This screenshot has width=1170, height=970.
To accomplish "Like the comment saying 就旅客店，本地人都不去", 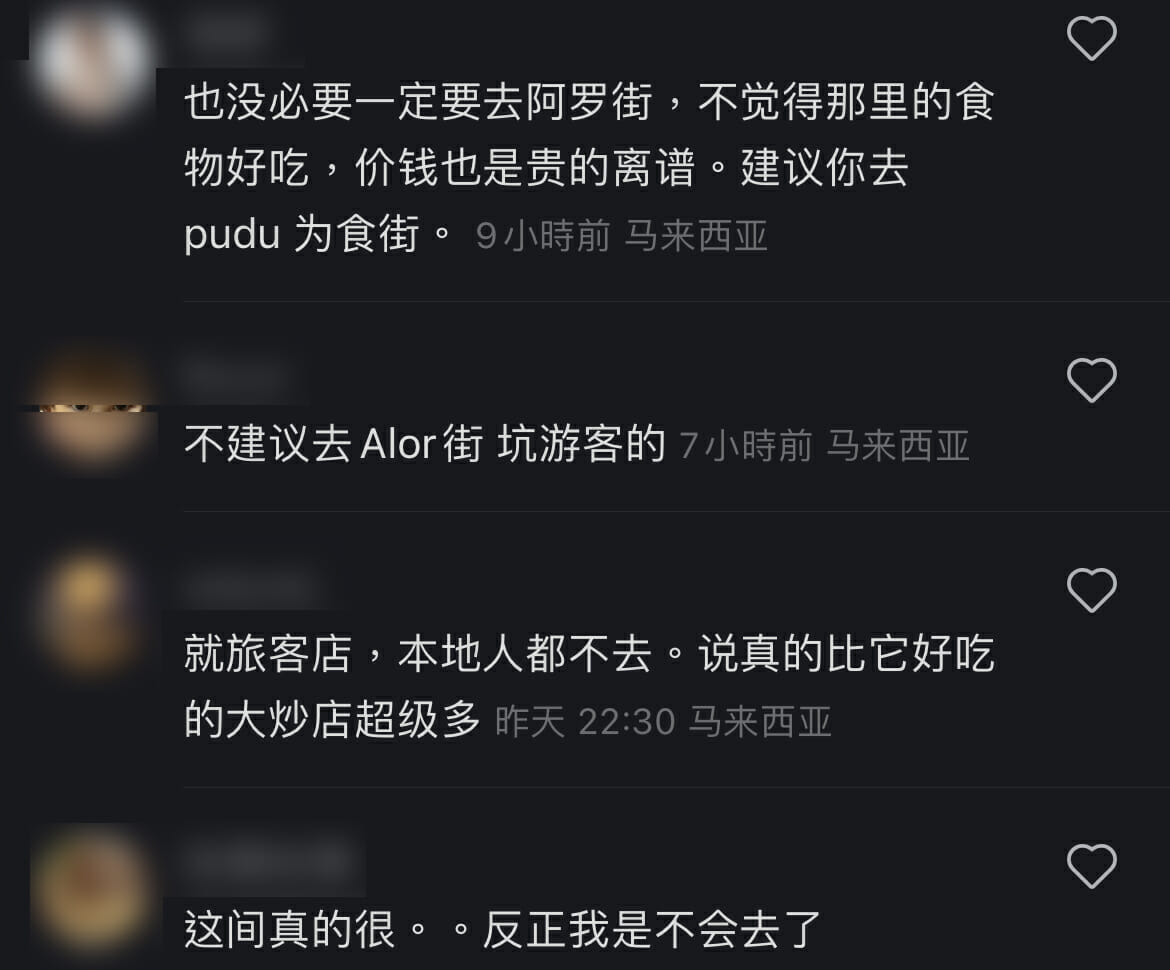I will (1091, 590).
